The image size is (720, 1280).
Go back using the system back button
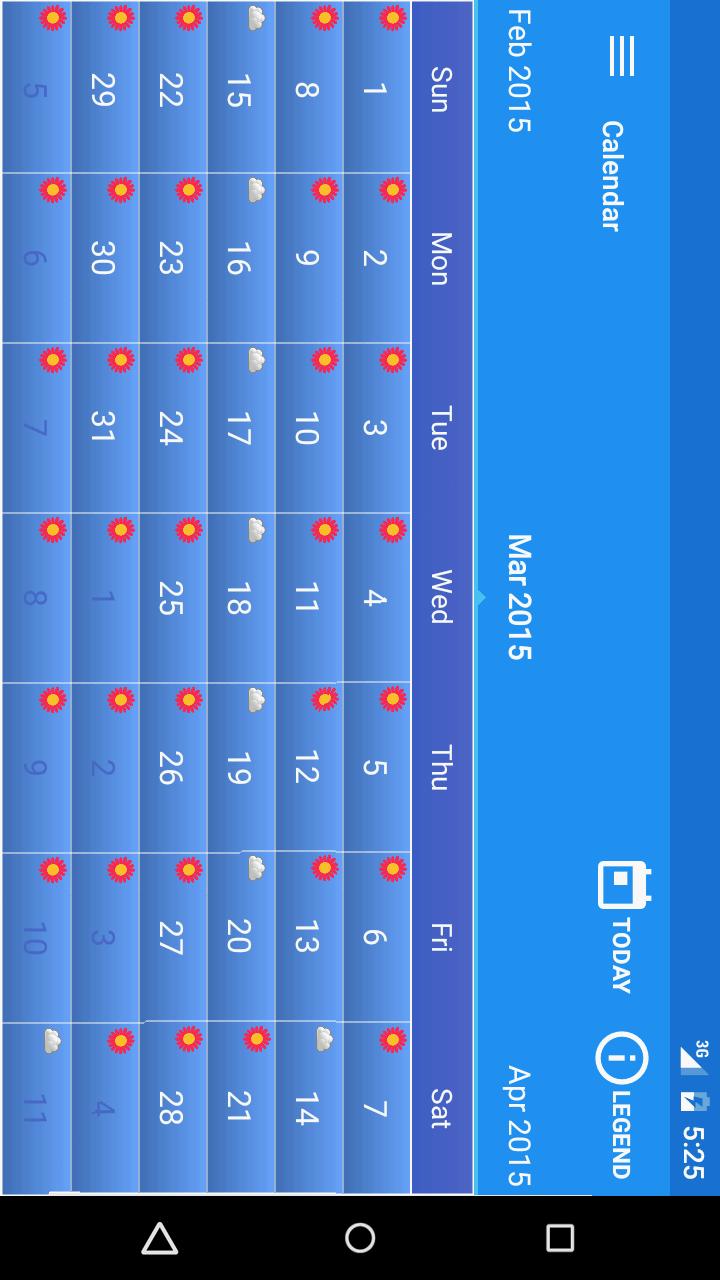point(160,1238)
